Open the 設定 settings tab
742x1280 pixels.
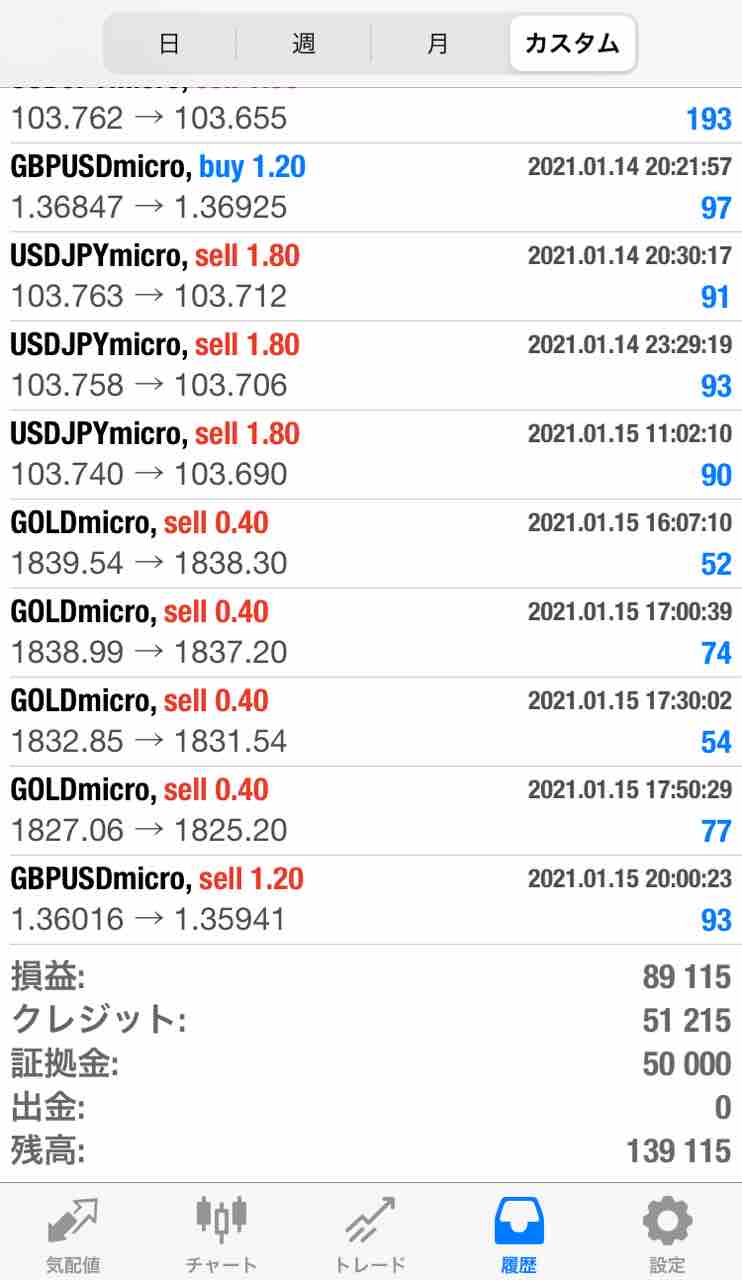click(667, 1234)
